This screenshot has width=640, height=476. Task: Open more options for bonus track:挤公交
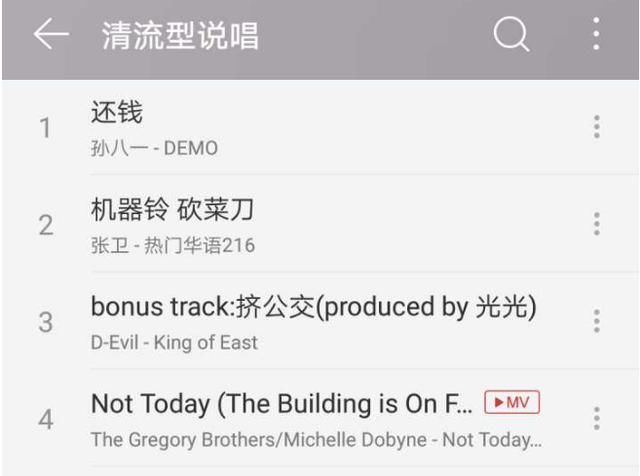596,321
